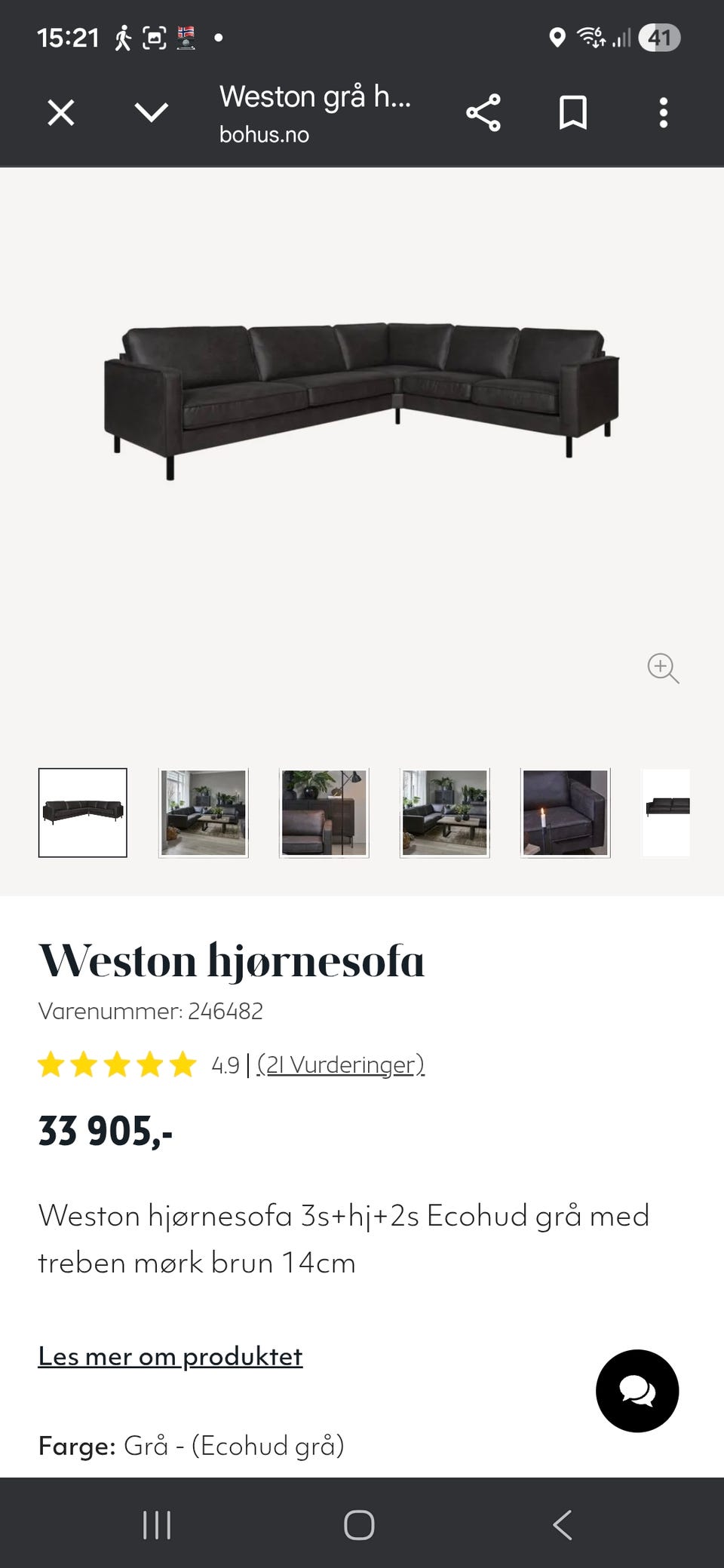View the fifth thumbnail with the candle
Image resolution: width=724 pixels, height=1568 pixels.
click(x=566, y=813)
